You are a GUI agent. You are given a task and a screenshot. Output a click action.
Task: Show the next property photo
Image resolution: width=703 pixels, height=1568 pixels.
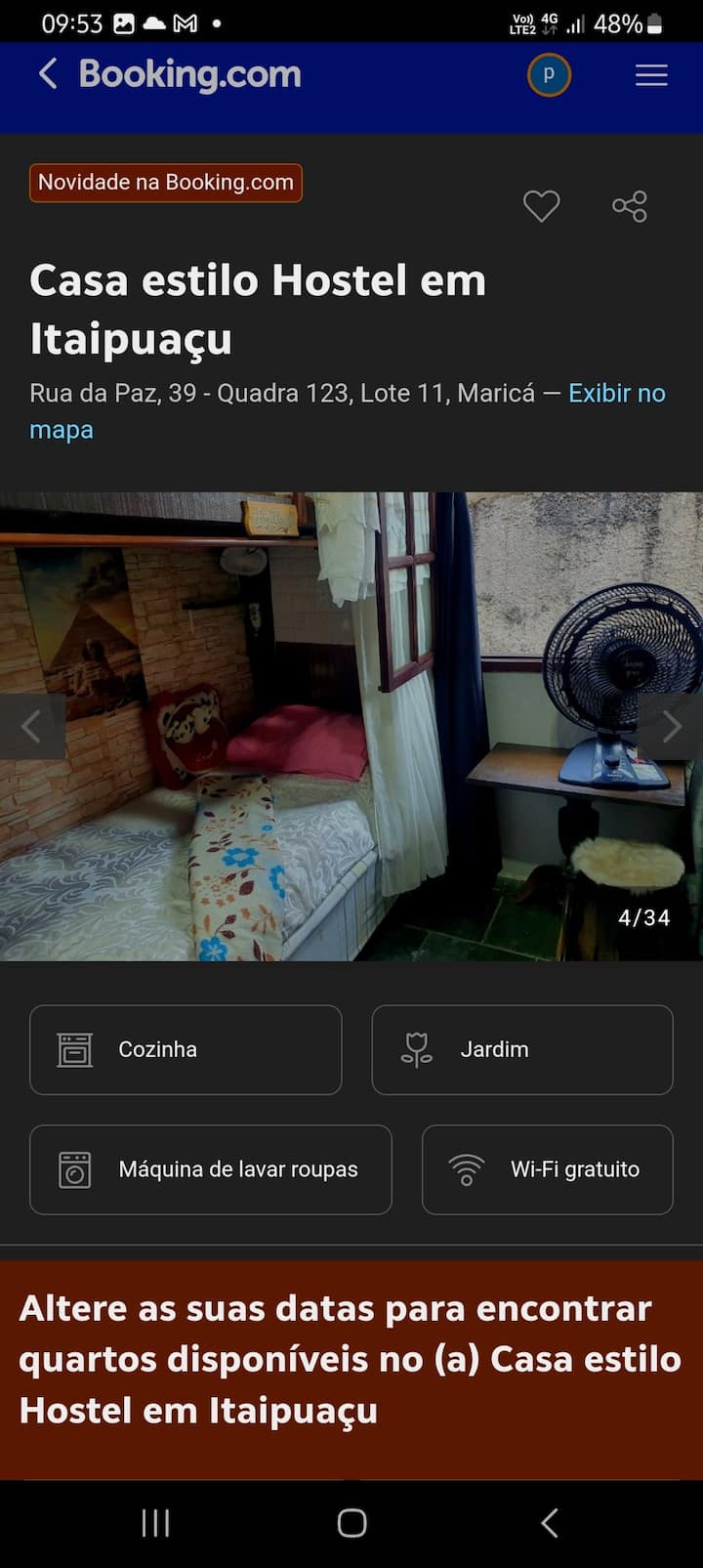pos(672,726)
